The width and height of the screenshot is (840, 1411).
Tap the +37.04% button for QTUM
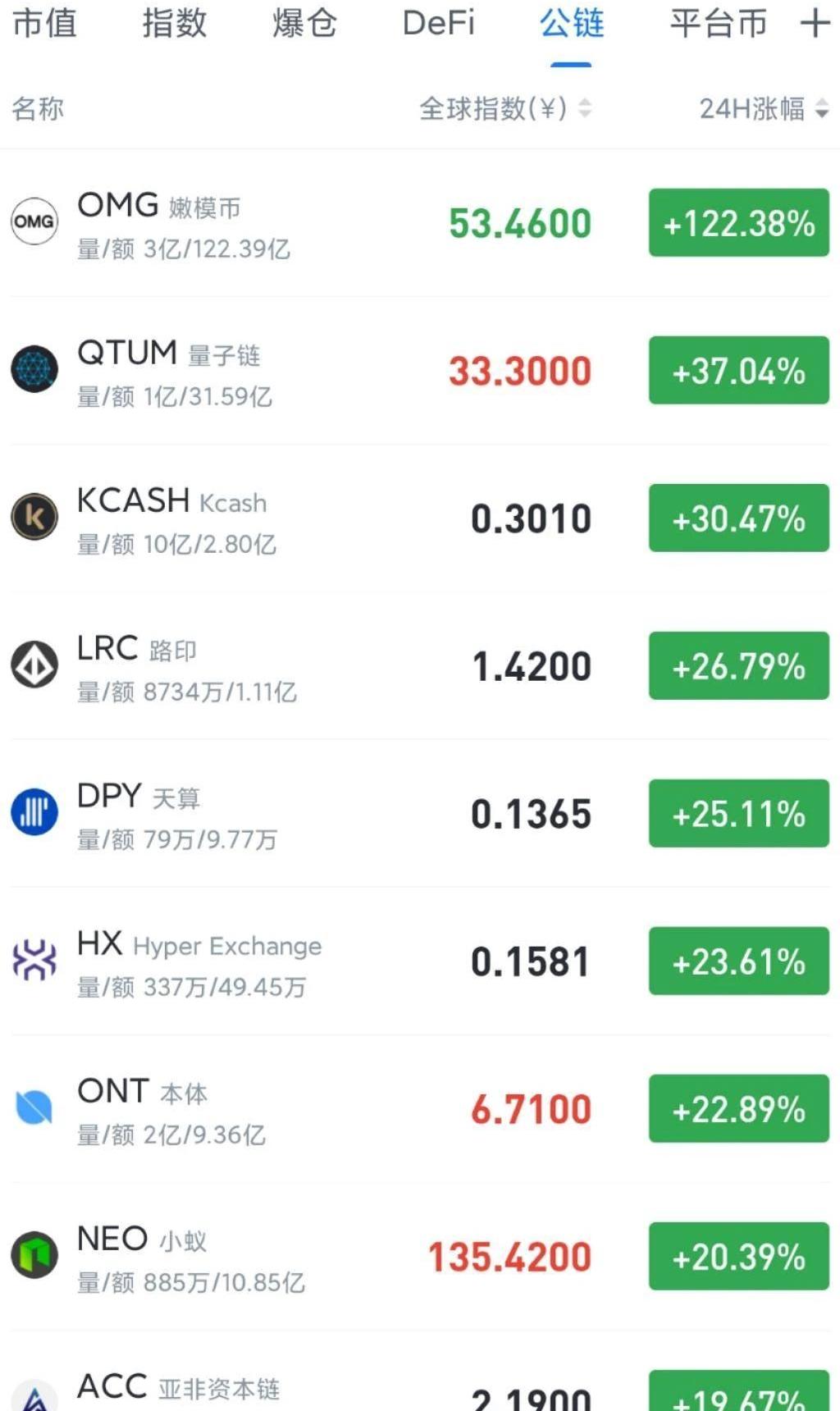(739, 371)
